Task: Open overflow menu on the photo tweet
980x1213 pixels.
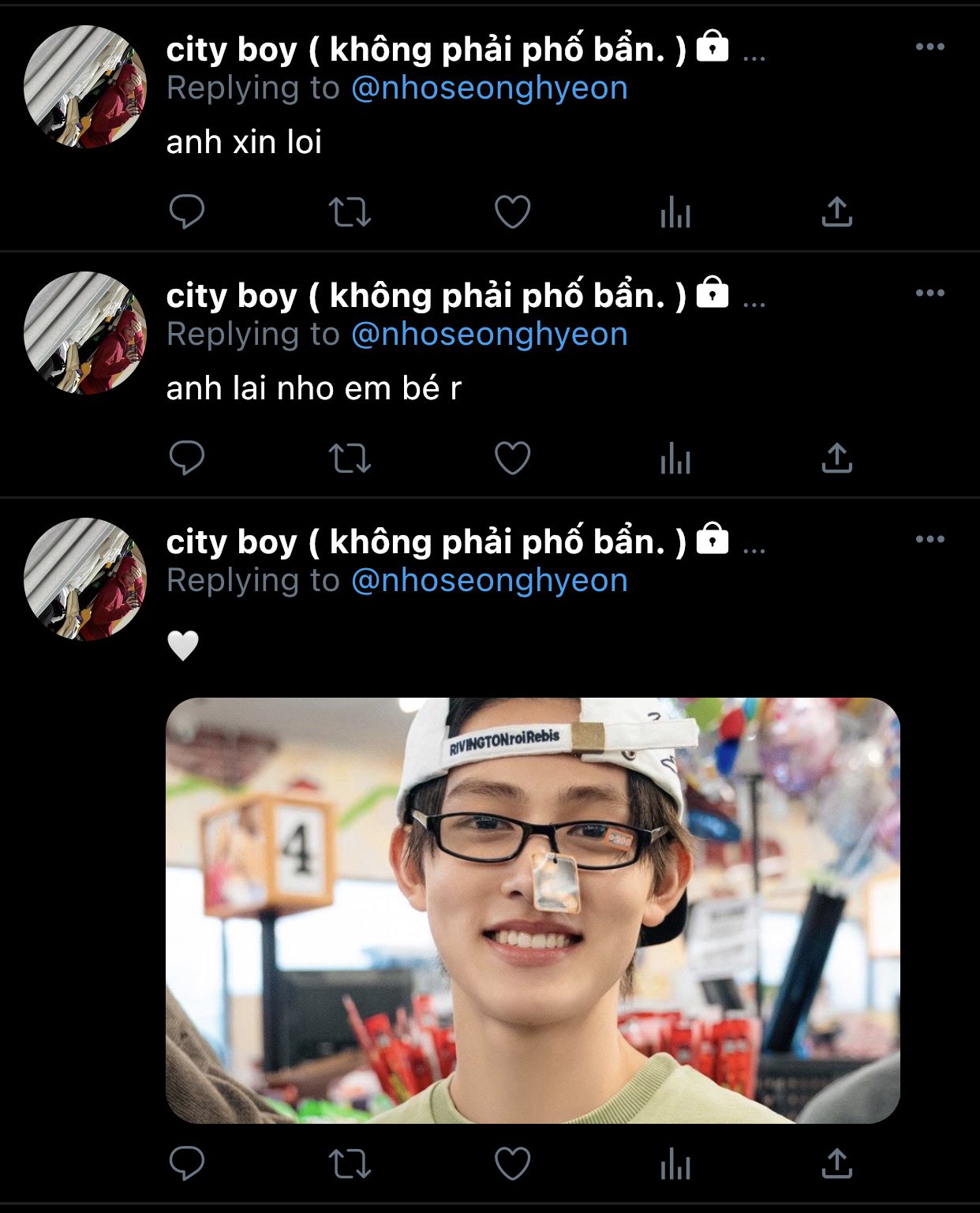Action: click(930, 540)
